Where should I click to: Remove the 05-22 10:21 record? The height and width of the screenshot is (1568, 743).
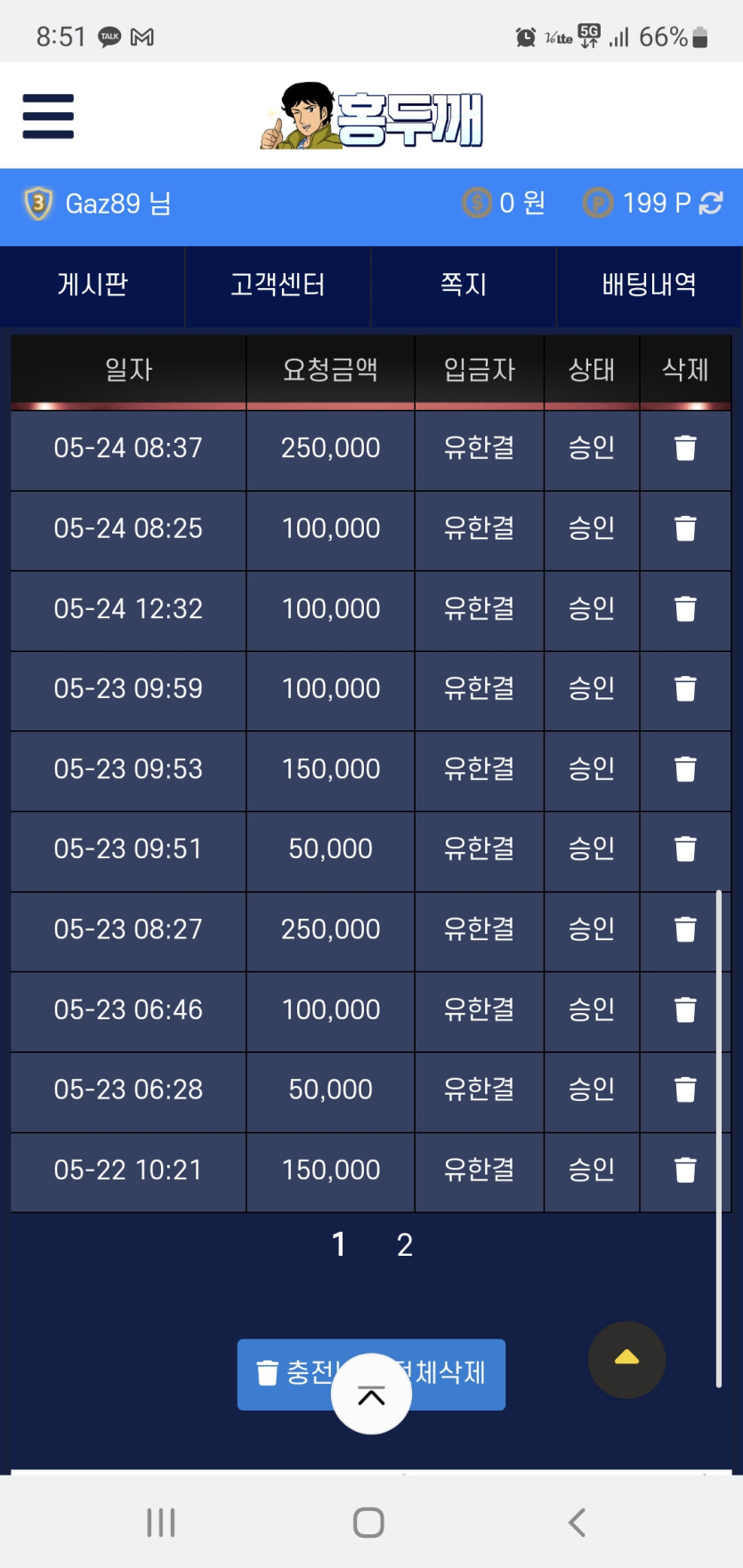coord(685,1170)
